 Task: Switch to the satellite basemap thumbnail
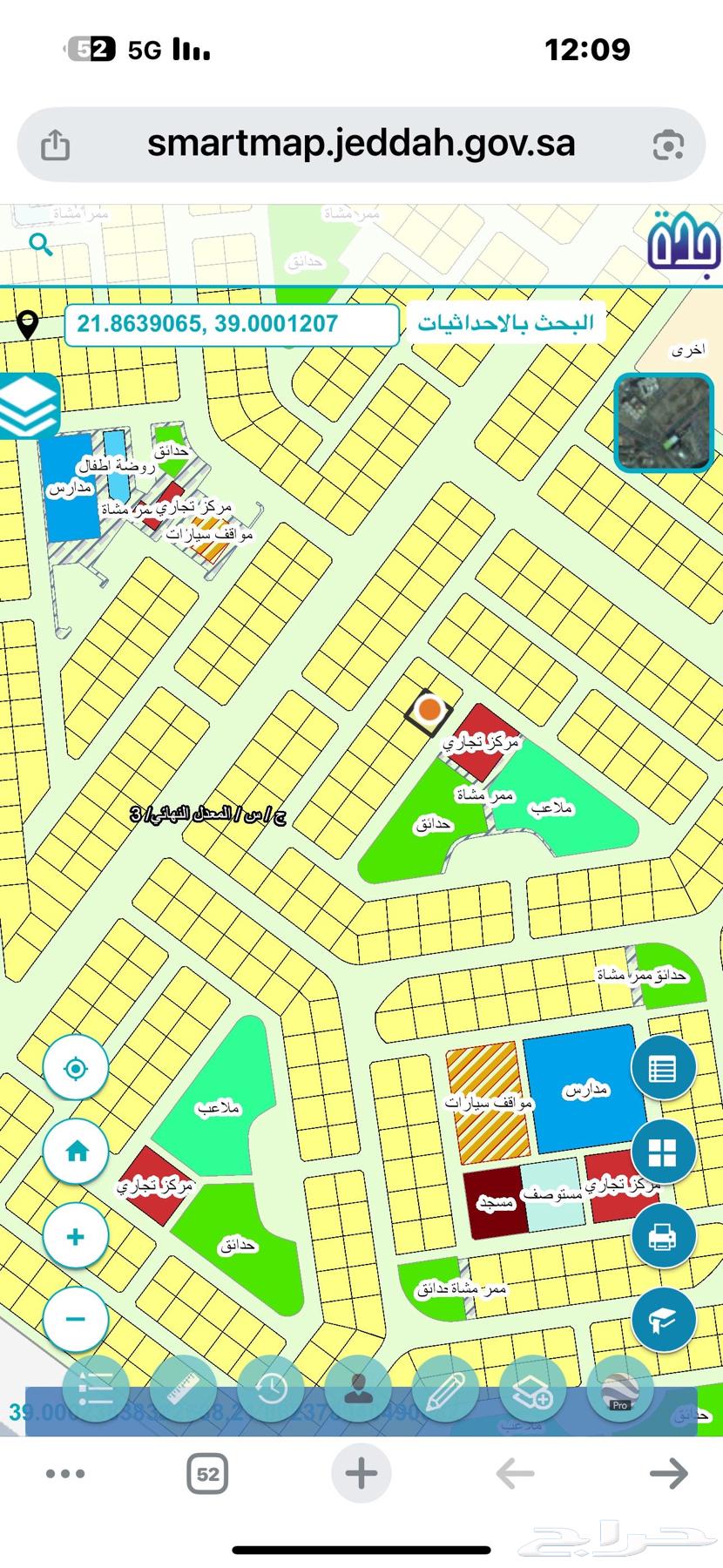point(664,423)
